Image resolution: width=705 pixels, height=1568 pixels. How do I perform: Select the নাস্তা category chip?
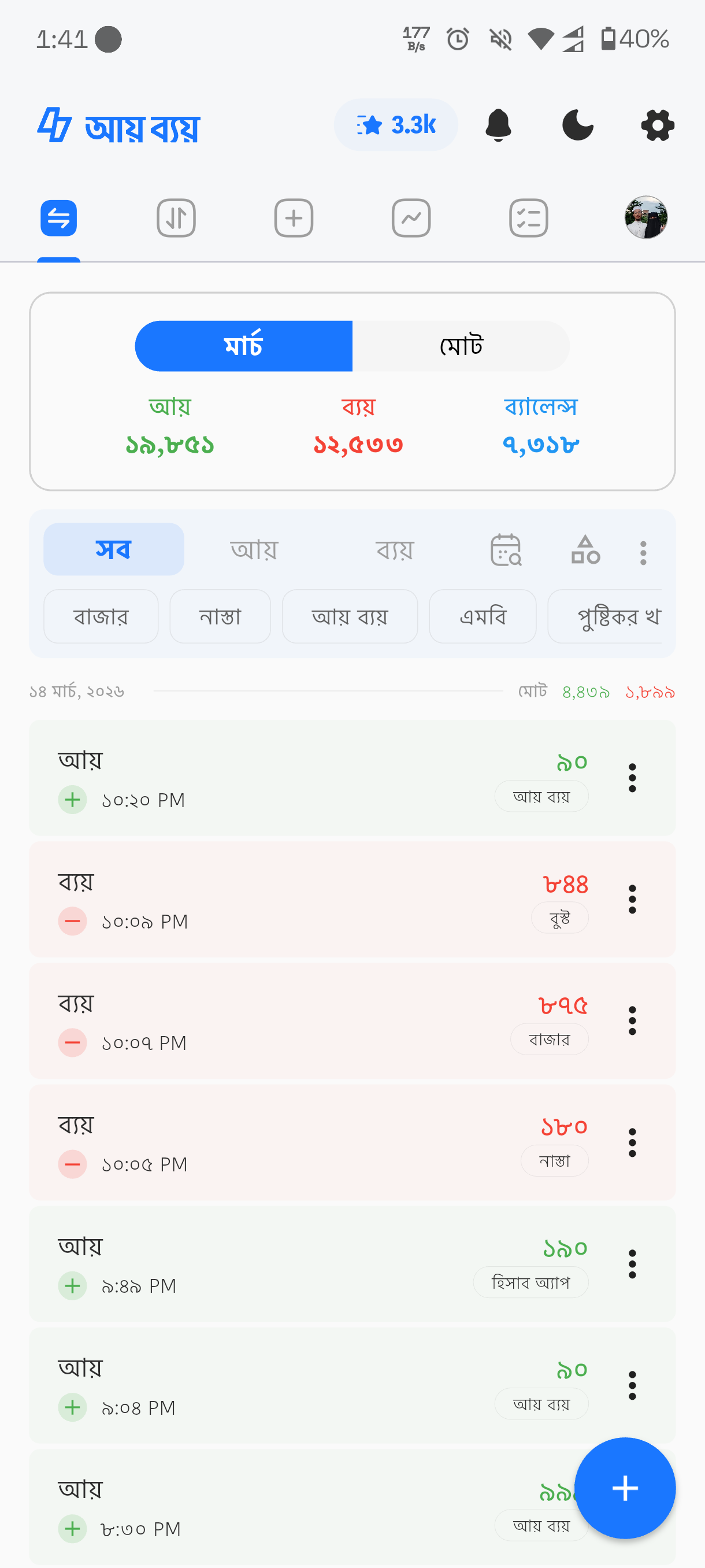coord(220,616)
